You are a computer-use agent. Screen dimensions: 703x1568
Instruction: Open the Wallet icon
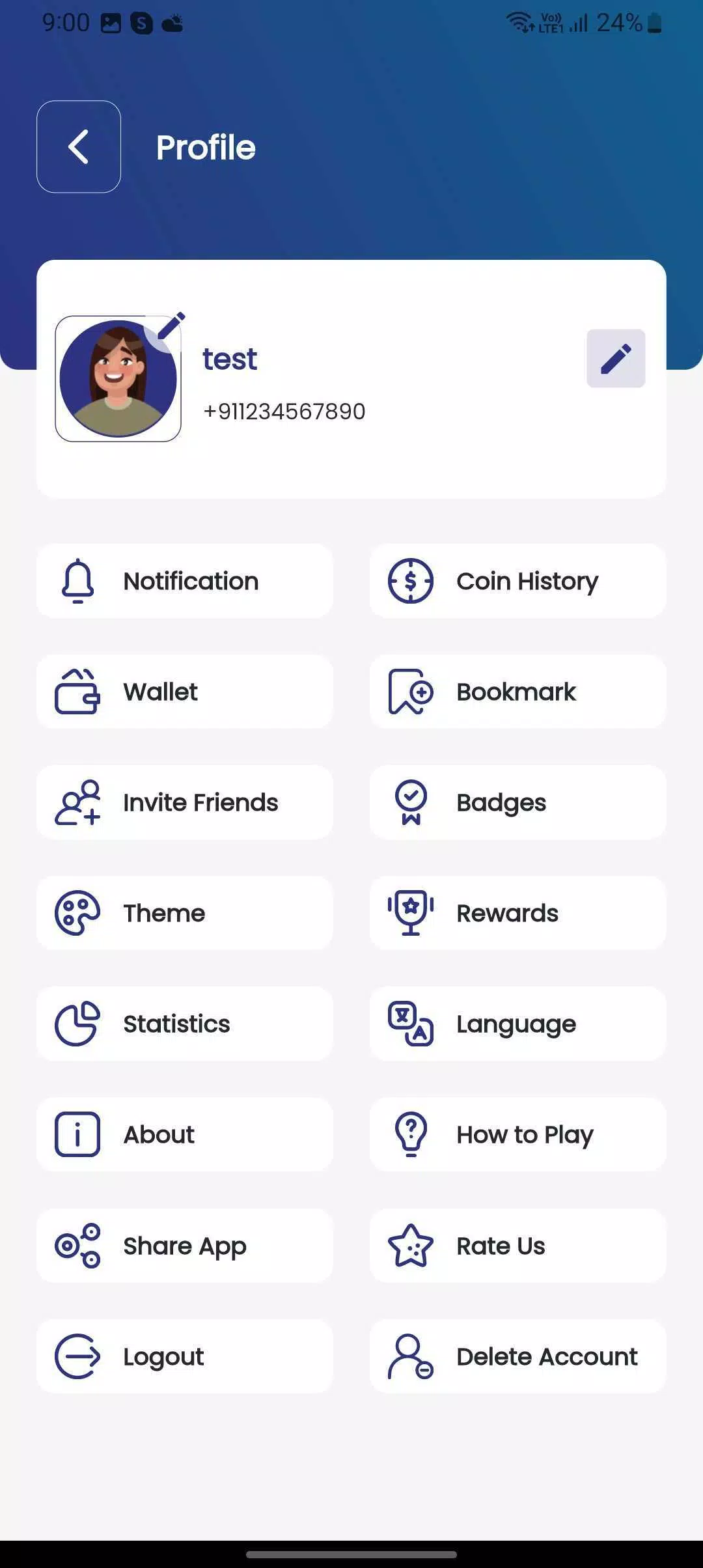pos(77,692)
